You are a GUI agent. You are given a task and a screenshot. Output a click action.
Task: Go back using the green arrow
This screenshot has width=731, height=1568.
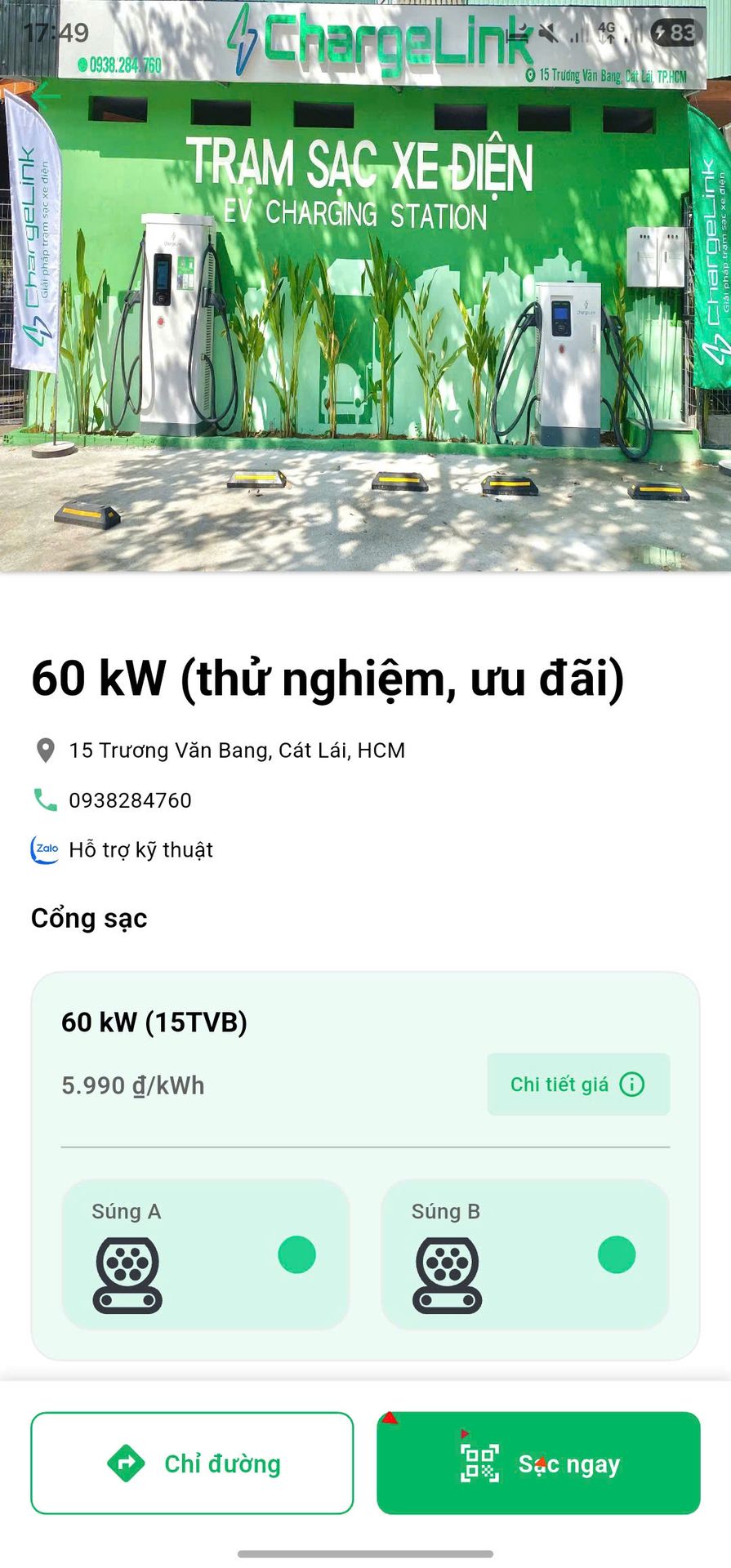tap(45, 96)
